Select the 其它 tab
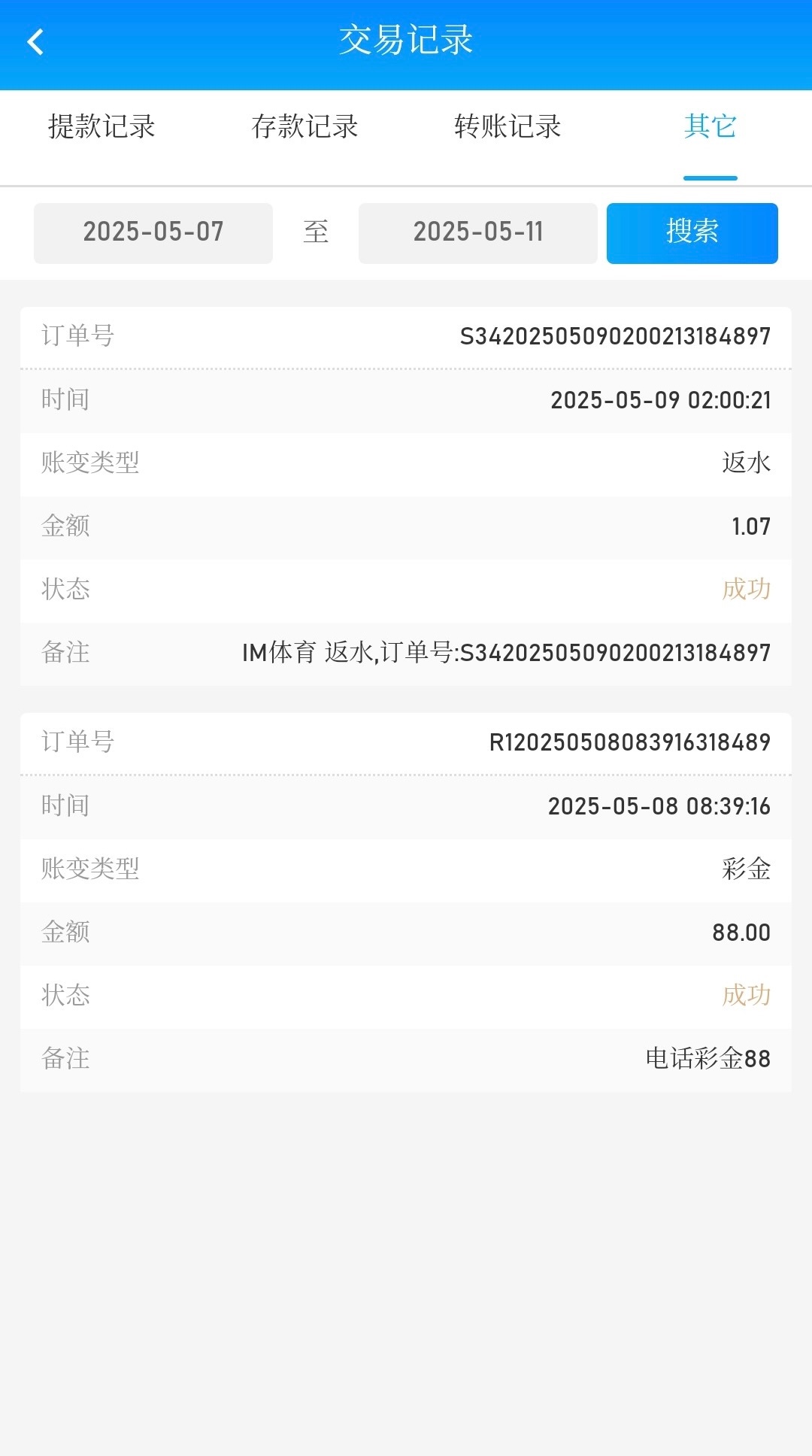This screenshot has width=812, height=1456. (710, 126)
